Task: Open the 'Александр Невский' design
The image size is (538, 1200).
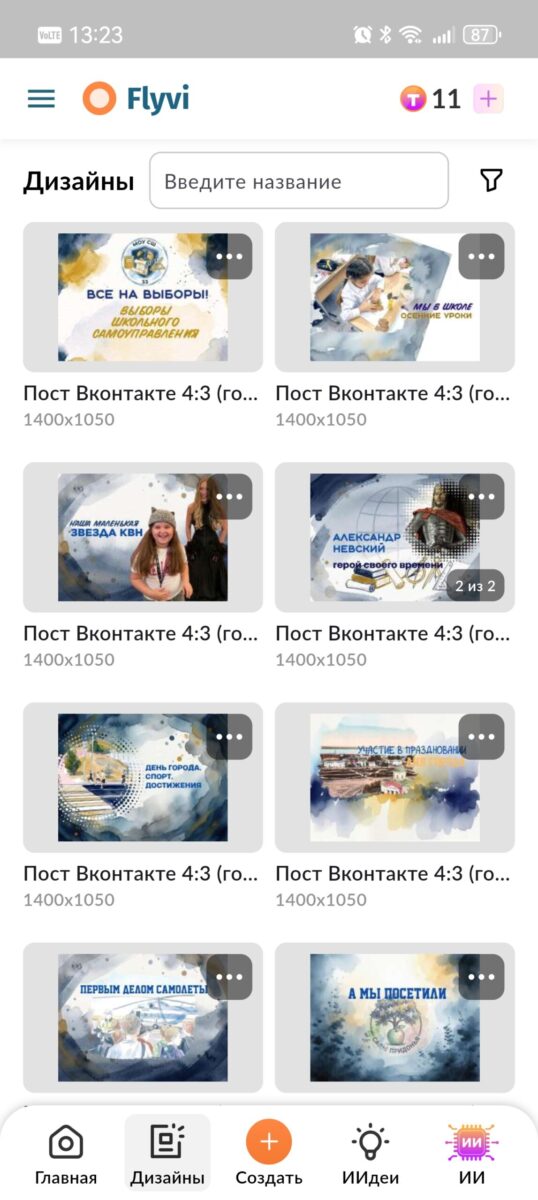Action: click(x=395, y=537)
